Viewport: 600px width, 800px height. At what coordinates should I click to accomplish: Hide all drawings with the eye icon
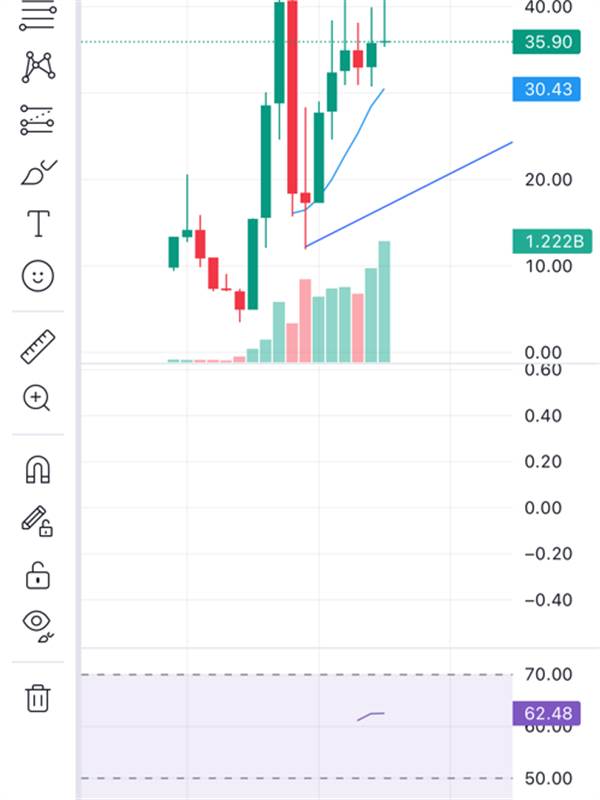[37, 625]
